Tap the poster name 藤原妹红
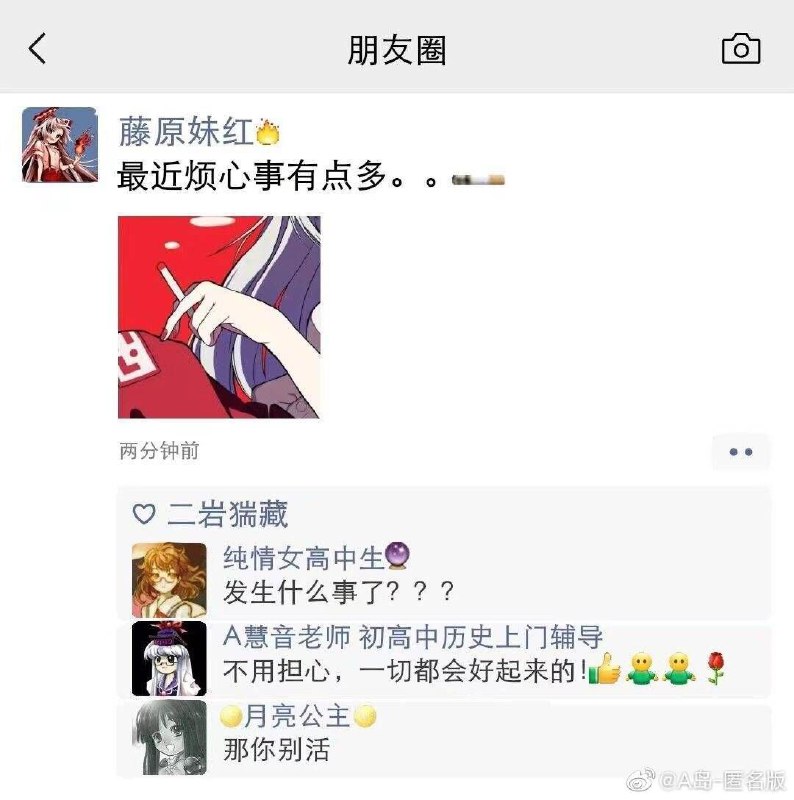794x800 pixels. coord(187,131)
